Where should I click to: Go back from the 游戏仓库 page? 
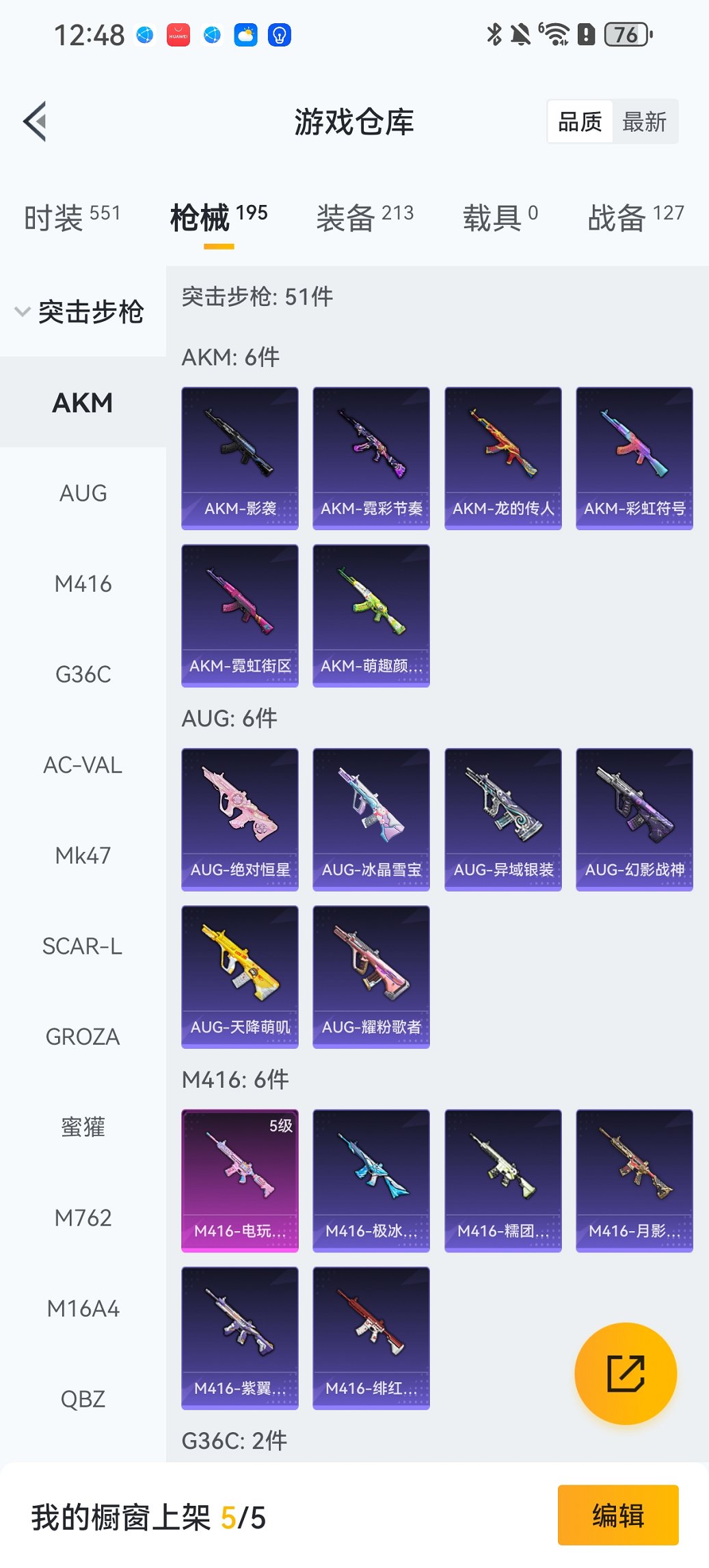click(x=36, y=122)
